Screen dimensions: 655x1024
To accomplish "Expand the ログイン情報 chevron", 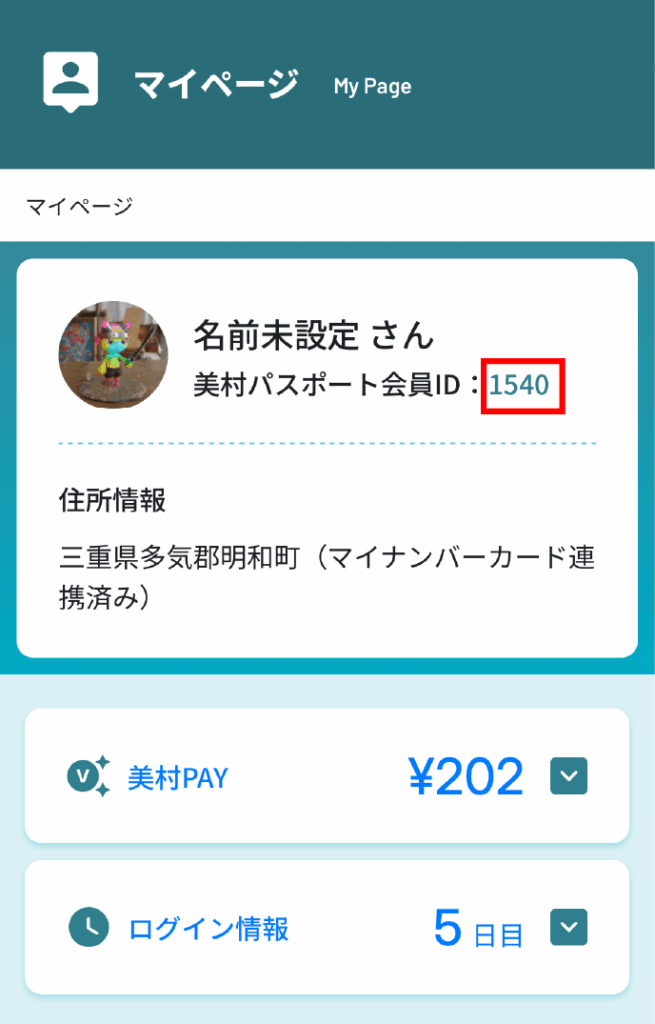I will 569,928.
